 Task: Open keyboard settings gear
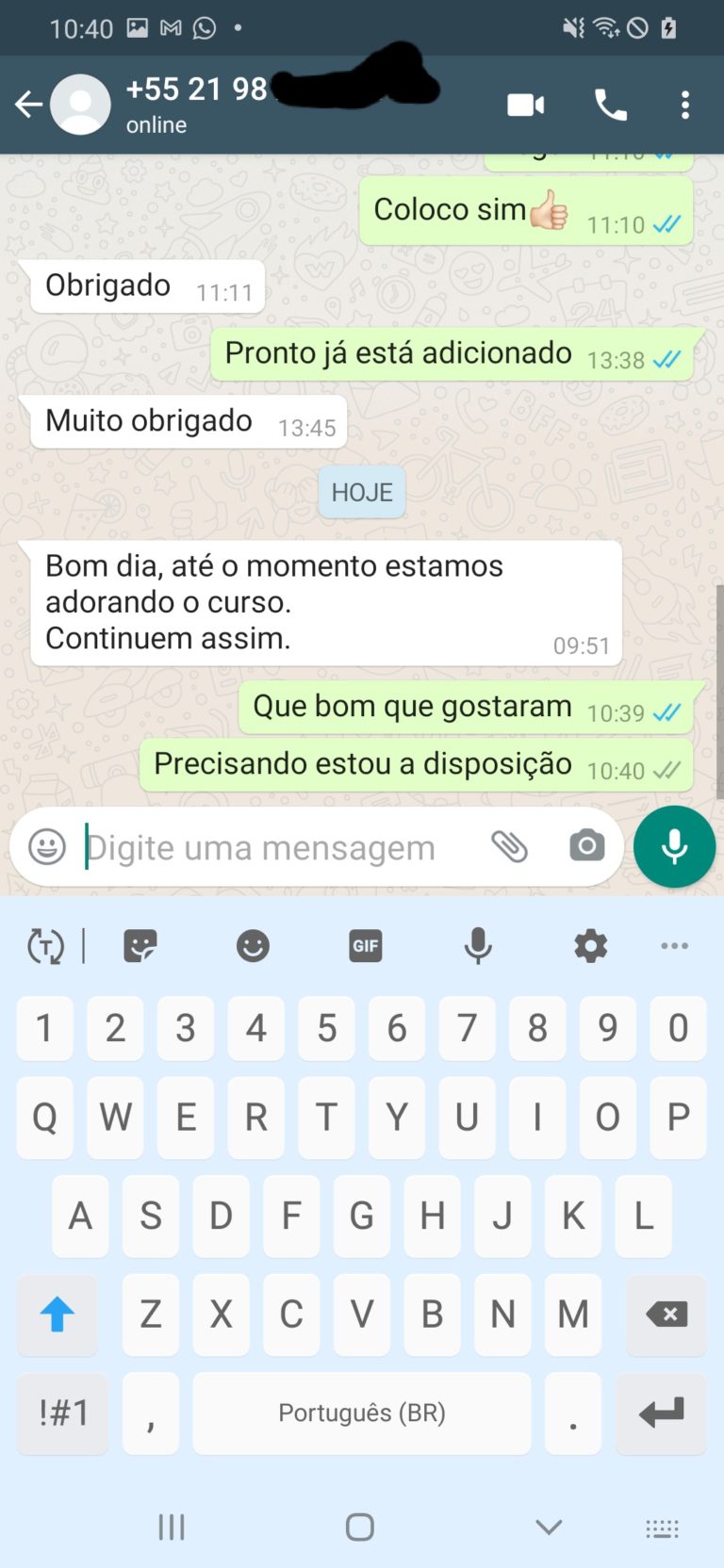coord(591,945)
